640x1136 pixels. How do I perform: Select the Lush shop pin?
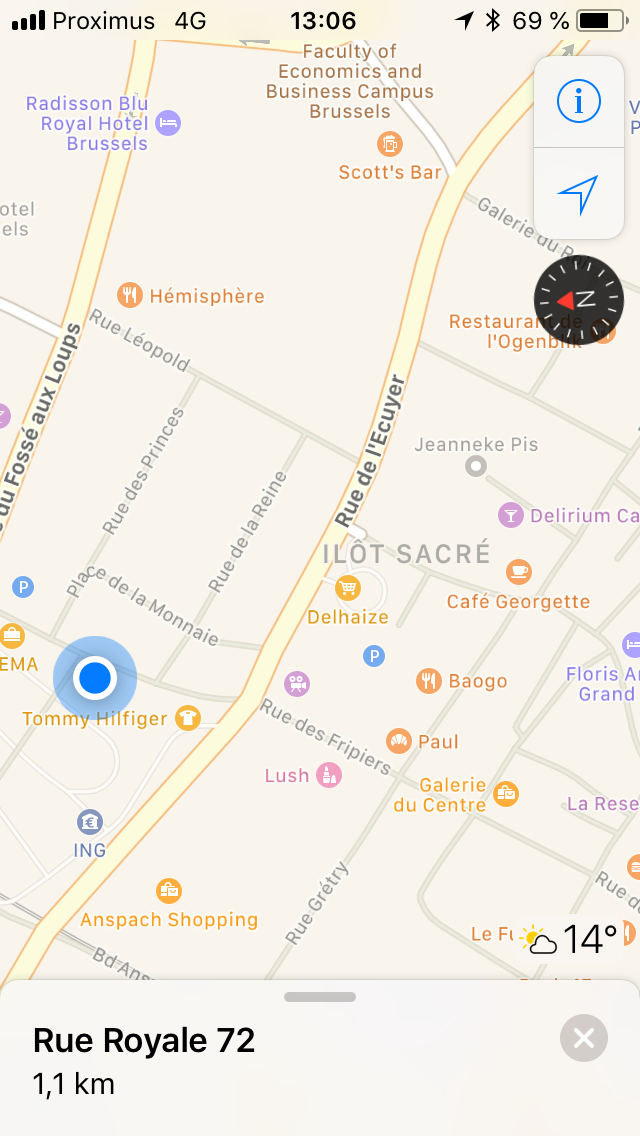[x=329, y=775]
